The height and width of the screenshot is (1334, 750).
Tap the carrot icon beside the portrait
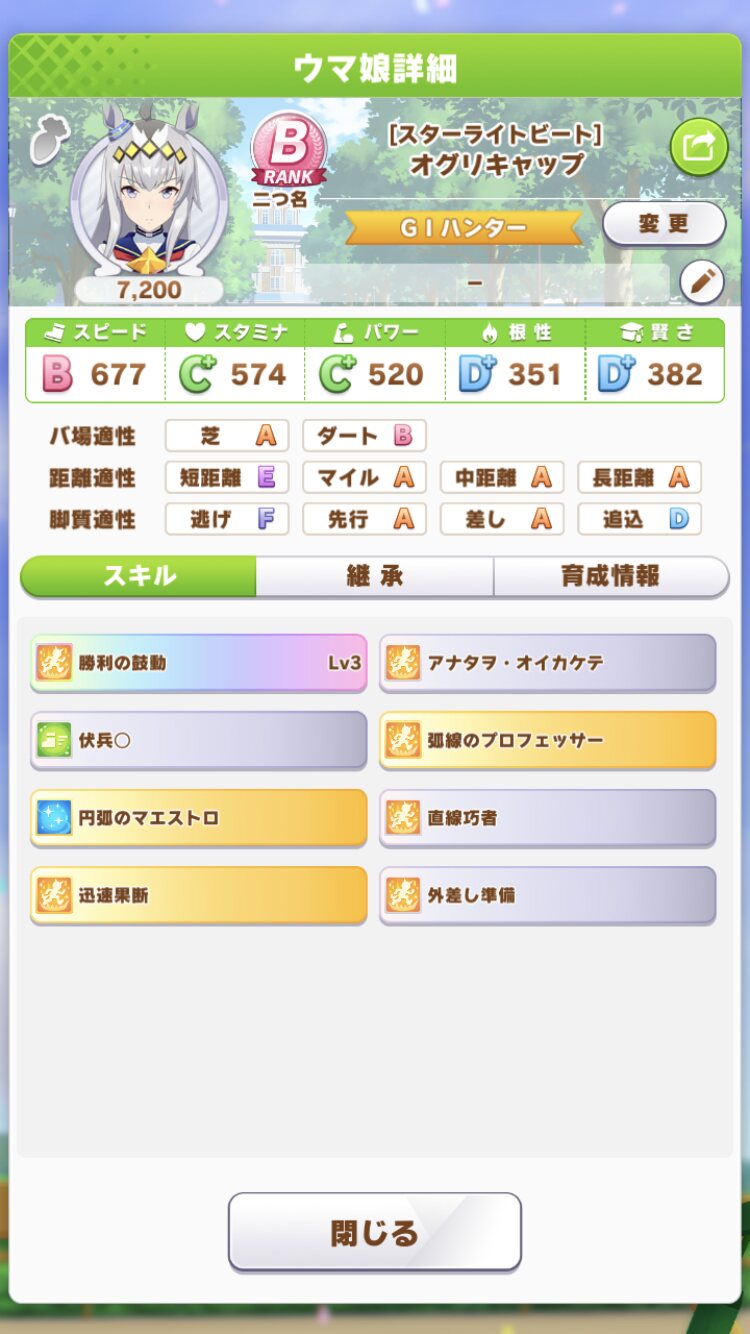pyautogui.click(x=46, y=140)
